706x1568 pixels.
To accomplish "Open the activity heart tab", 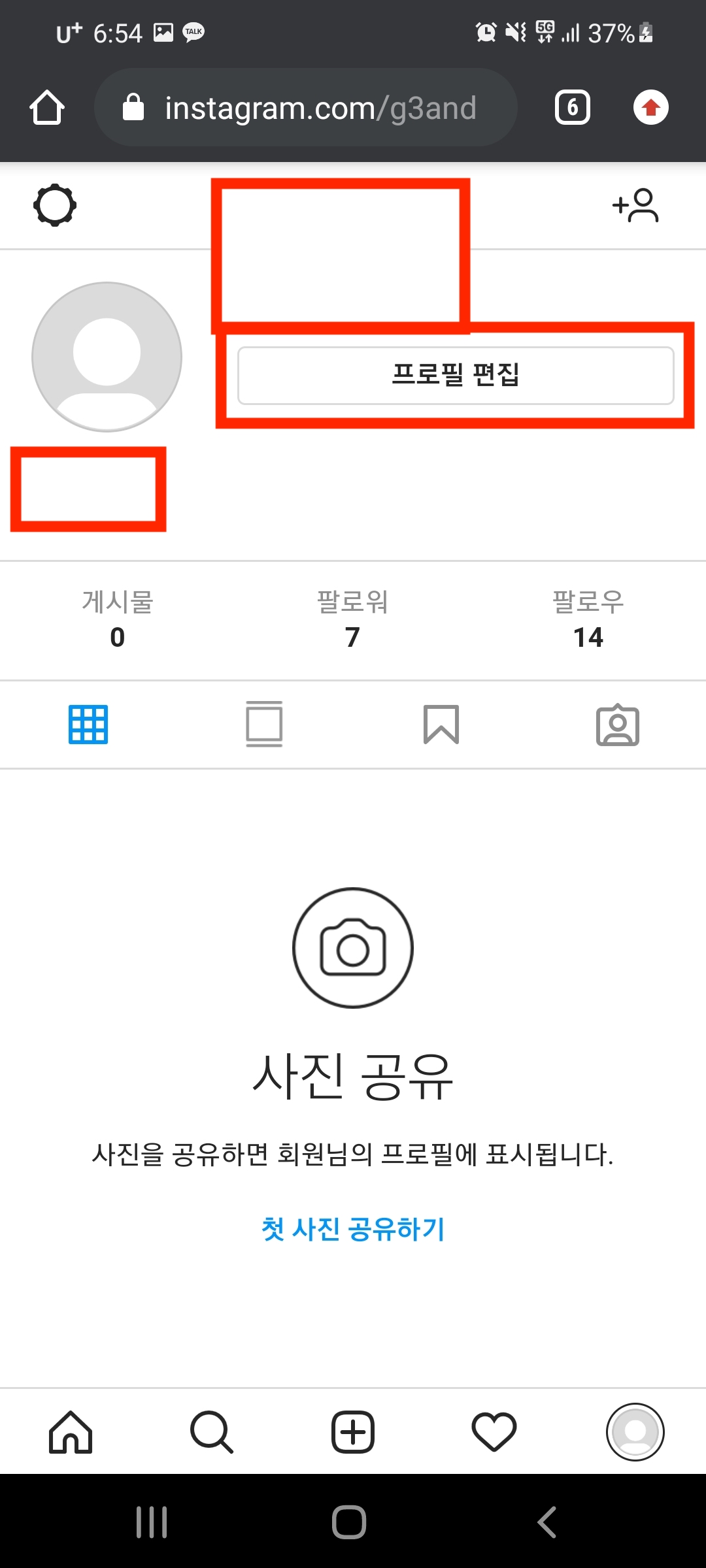I will click(494, 1432).
